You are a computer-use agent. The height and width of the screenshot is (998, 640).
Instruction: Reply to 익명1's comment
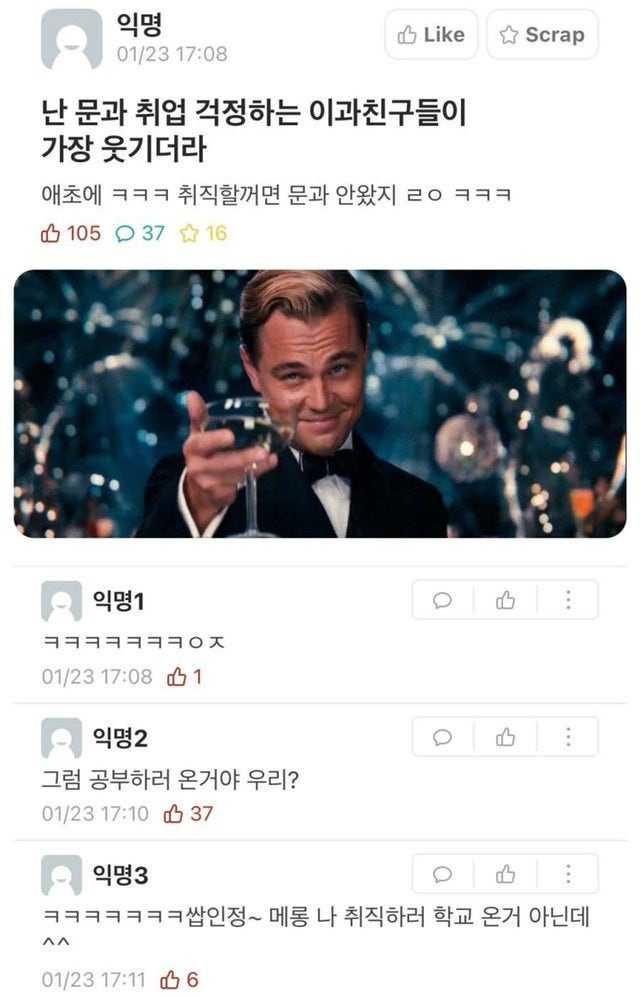(443, 600)
